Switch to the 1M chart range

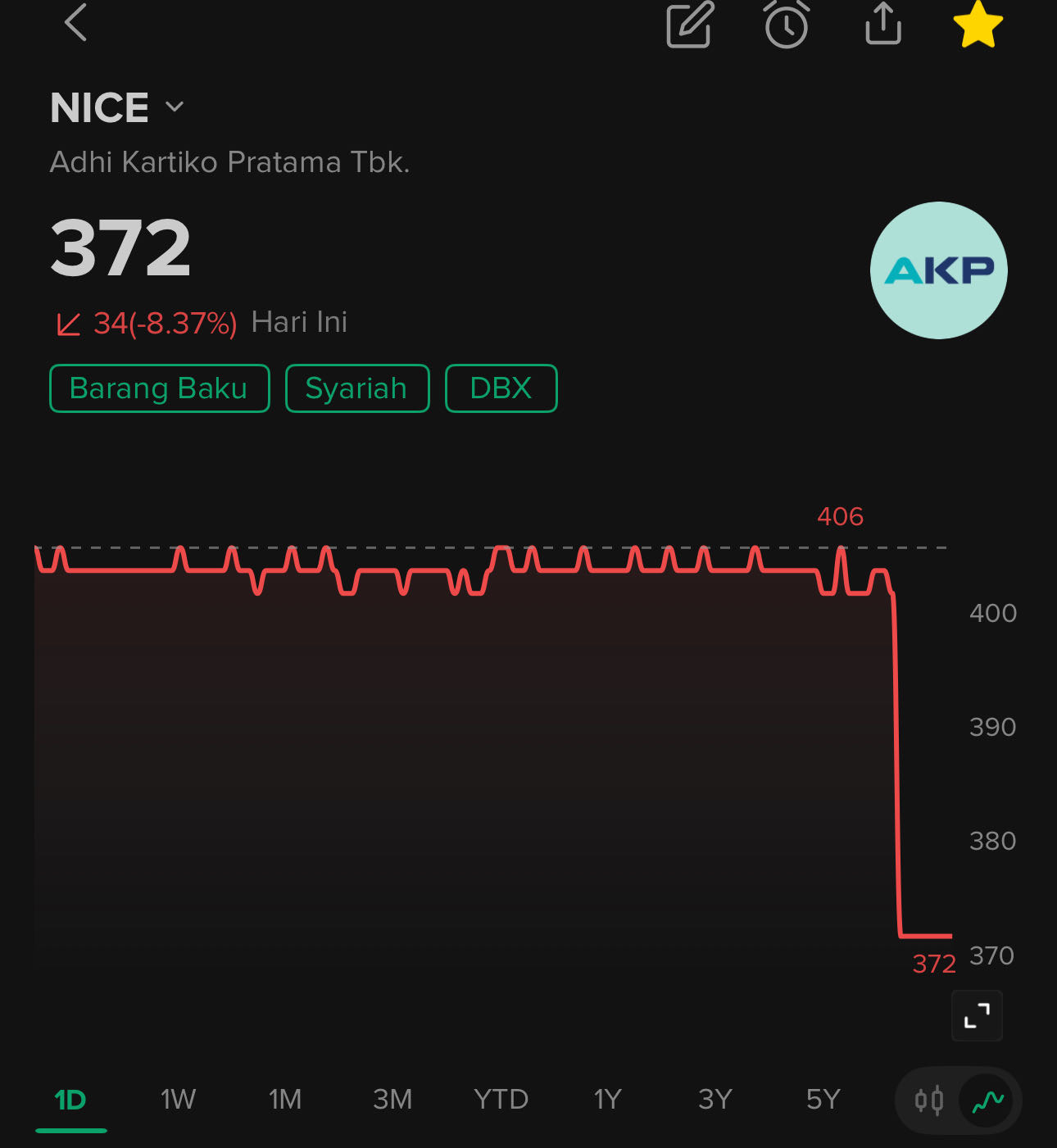[x=285, y=1100]
